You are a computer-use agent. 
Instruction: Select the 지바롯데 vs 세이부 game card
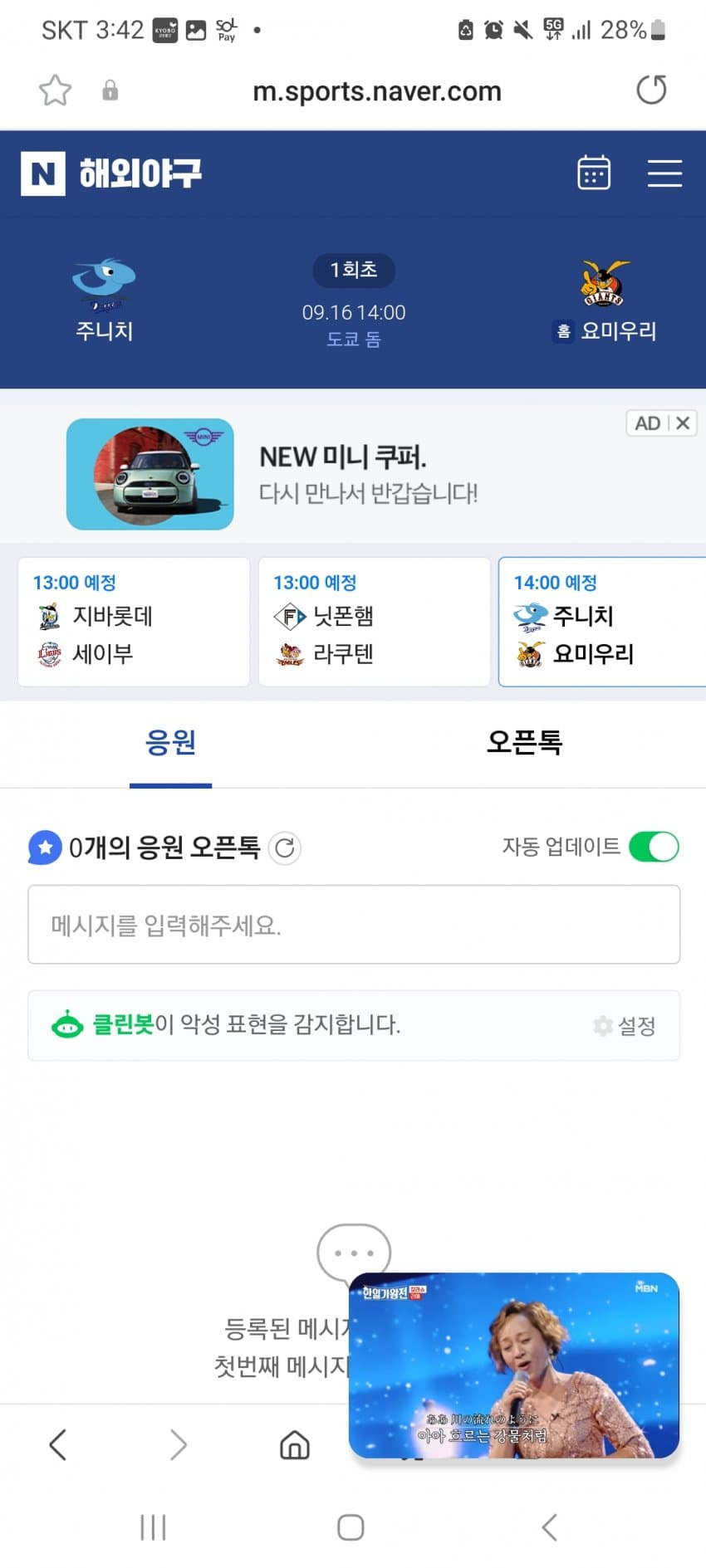click(134, 622)
